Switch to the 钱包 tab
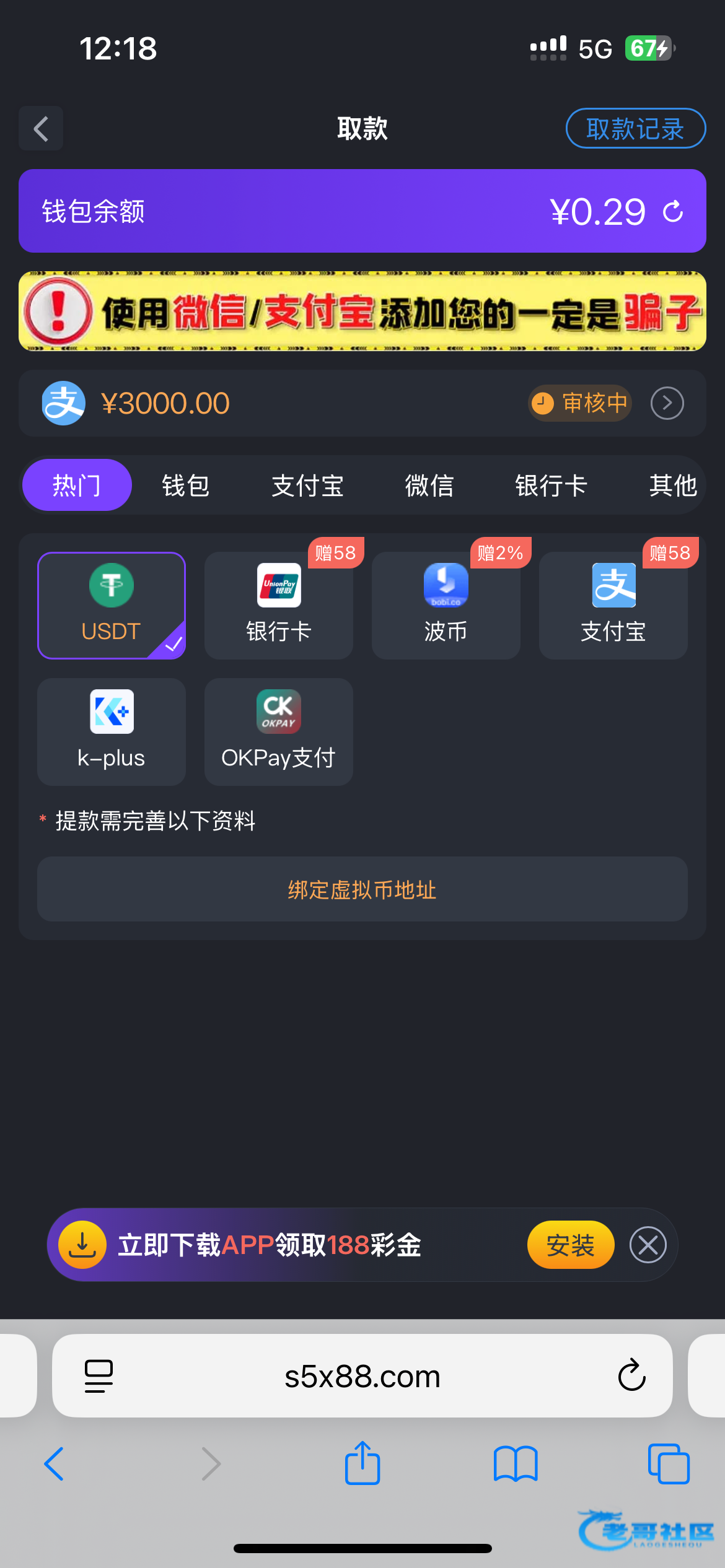This screenshot has height=1568, width=725. [186, 486]
